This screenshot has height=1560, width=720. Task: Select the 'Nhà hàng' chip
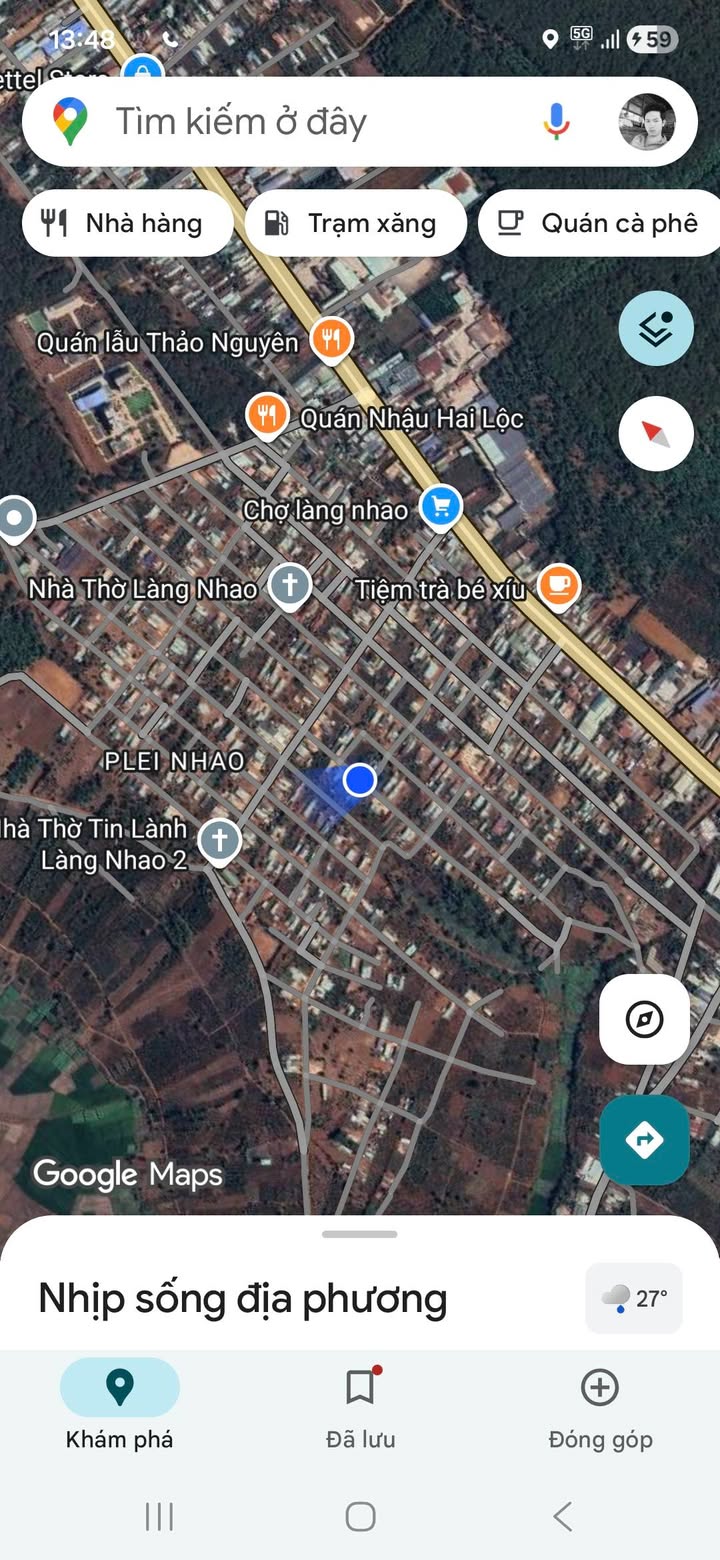[127, 223]
